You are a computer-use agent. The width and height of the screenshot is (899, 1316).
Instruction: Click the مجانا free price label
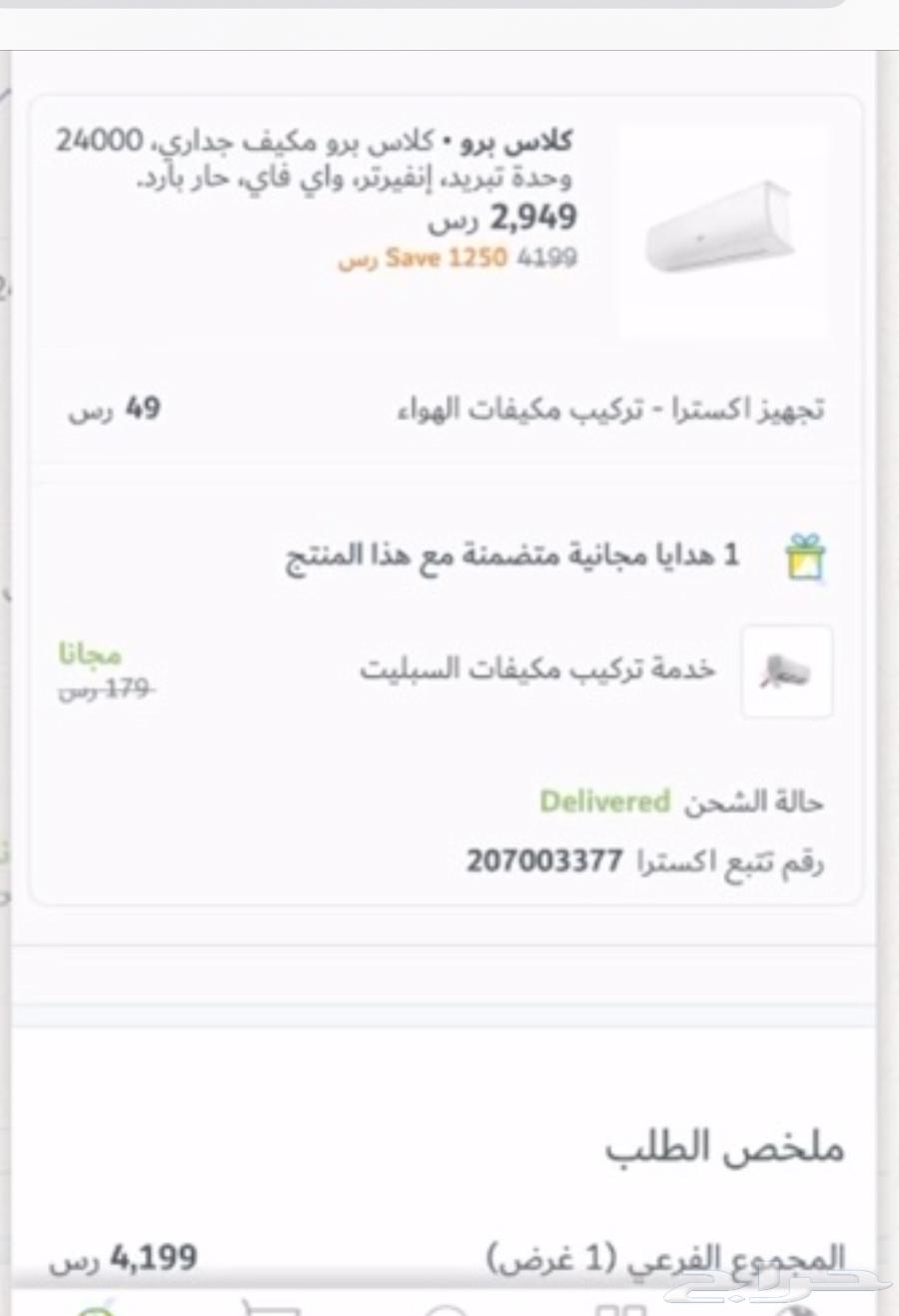(91, 657)
